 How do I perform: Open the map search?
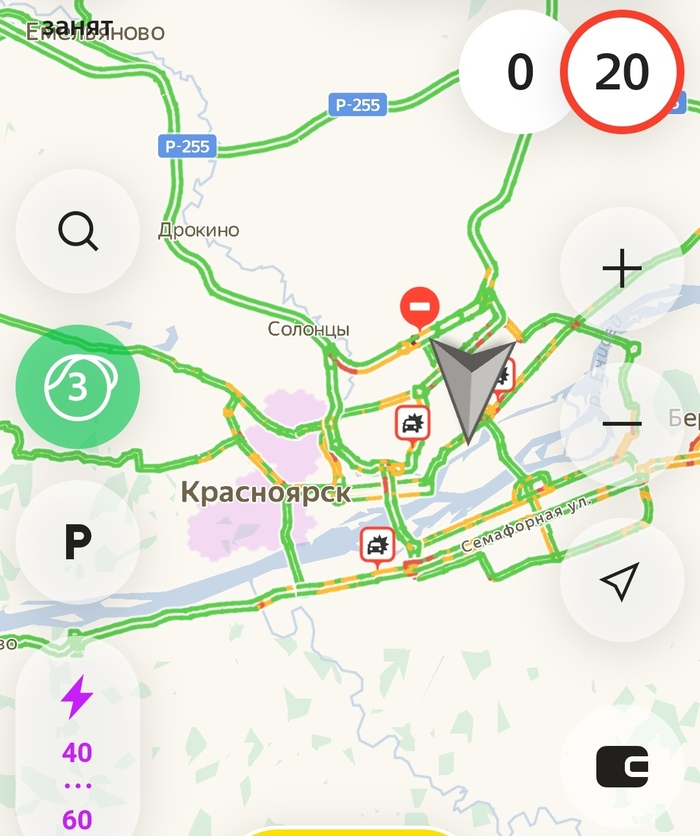coord(78,232)
